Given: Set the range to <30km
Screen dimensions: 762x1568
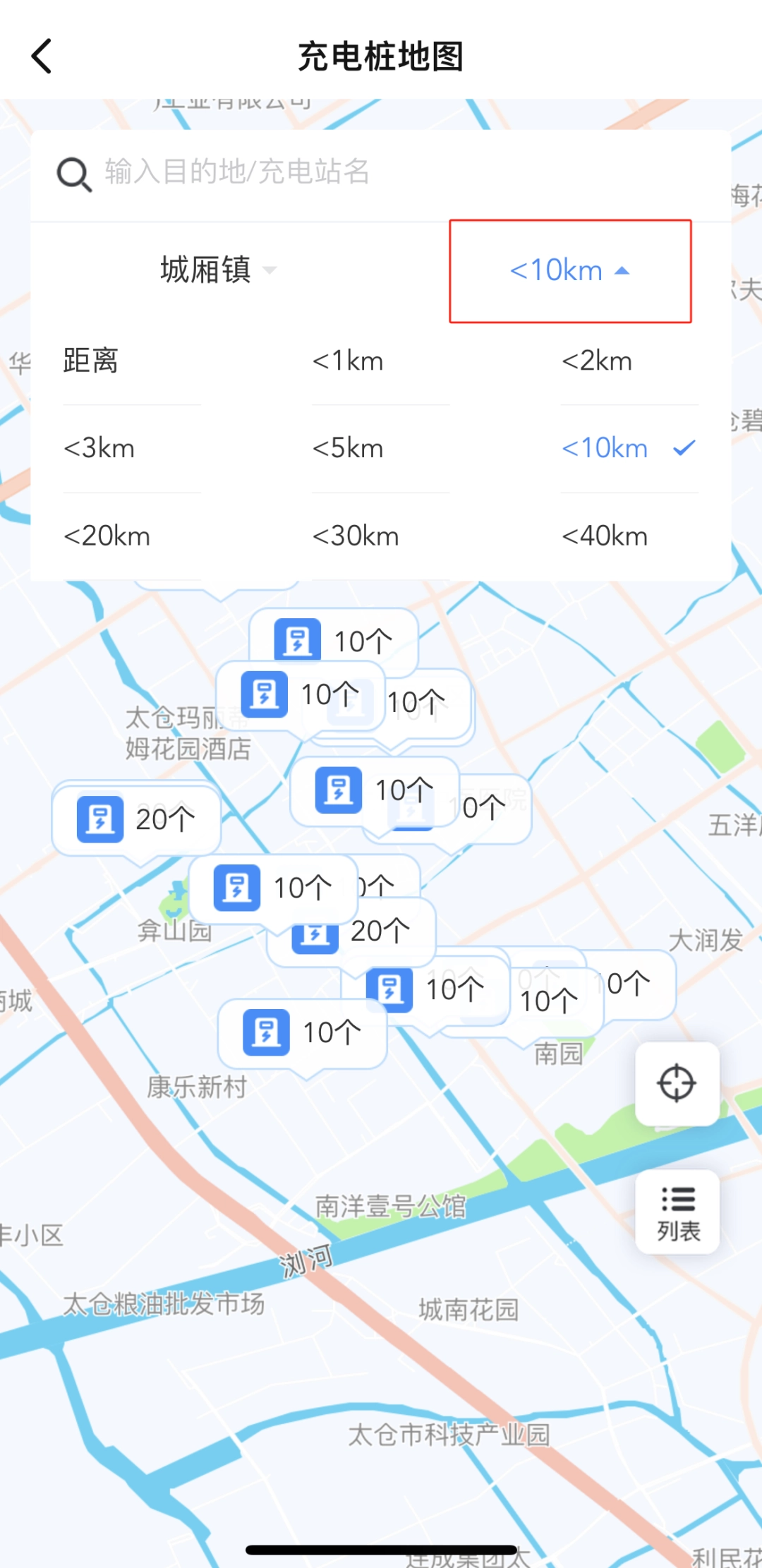Looking at the screenshot, I should pyautogui.click(x=356, y=536).
